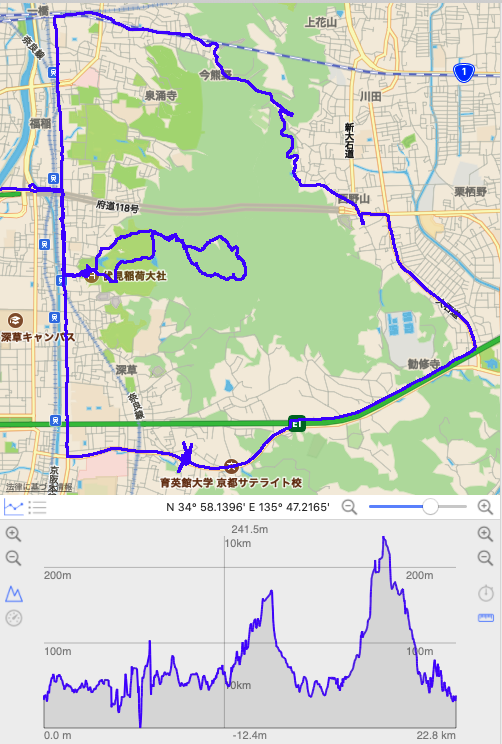Select the elevation profile mountain icon
Image resolution: width=502 pixels, height=744 pixels.
click(14, 594)
